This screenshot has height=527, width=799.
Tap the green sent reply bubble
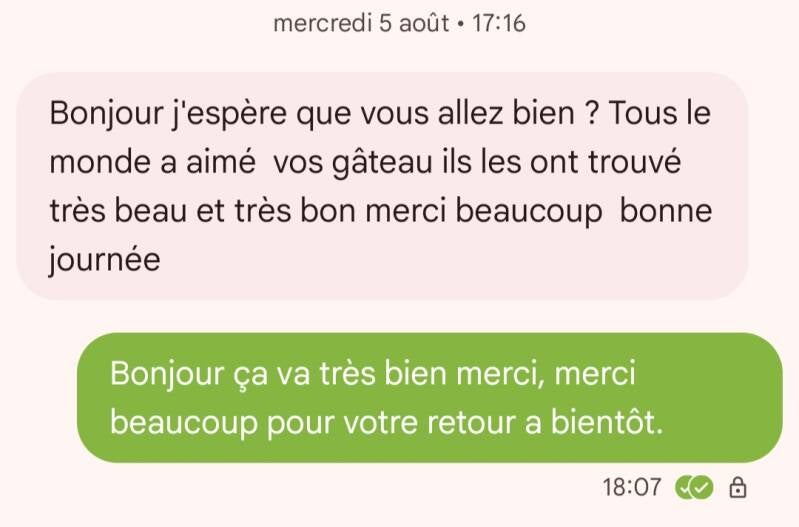pyautogui.click(x=430, y=398)
